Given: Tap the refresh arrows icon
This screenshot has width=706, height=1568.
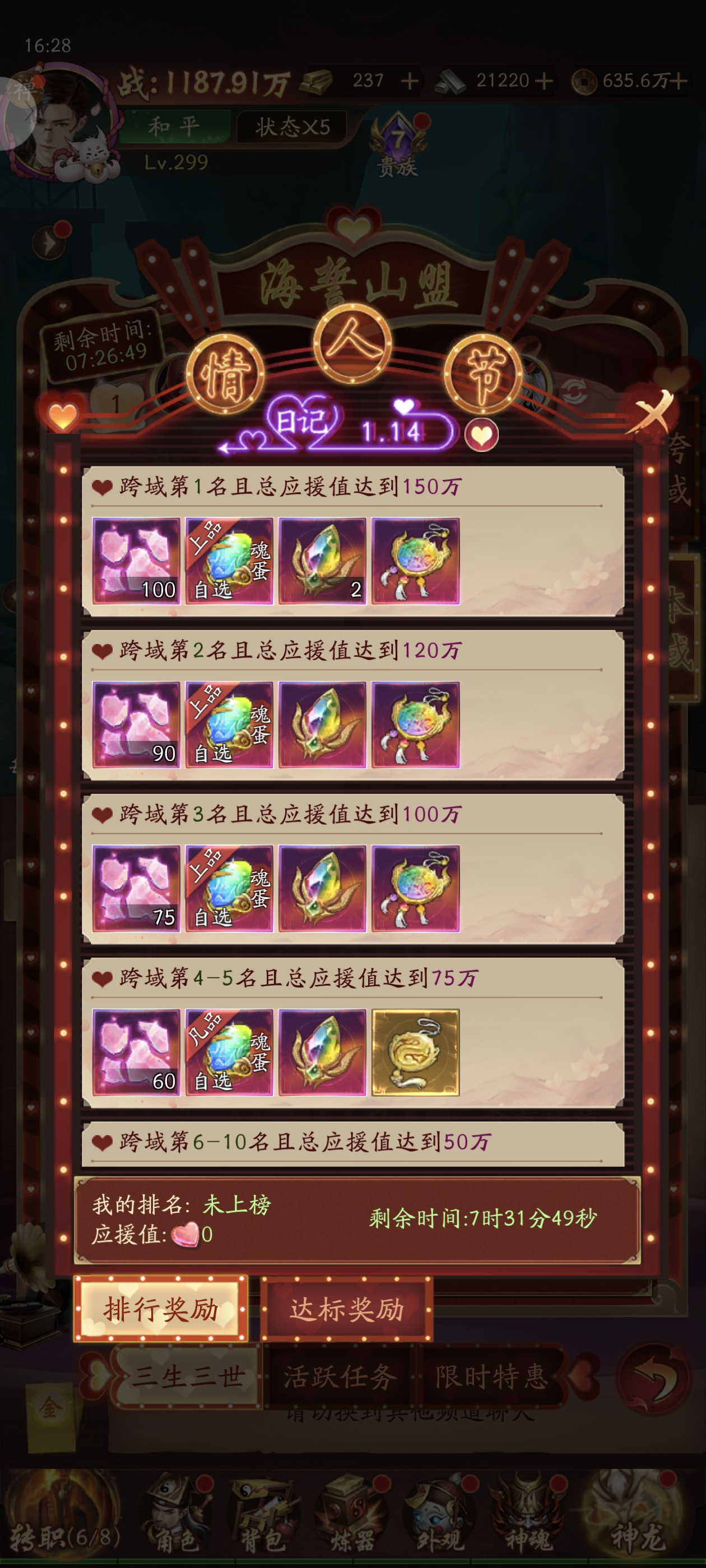Looking at the screenshot, I should point(574,391).
